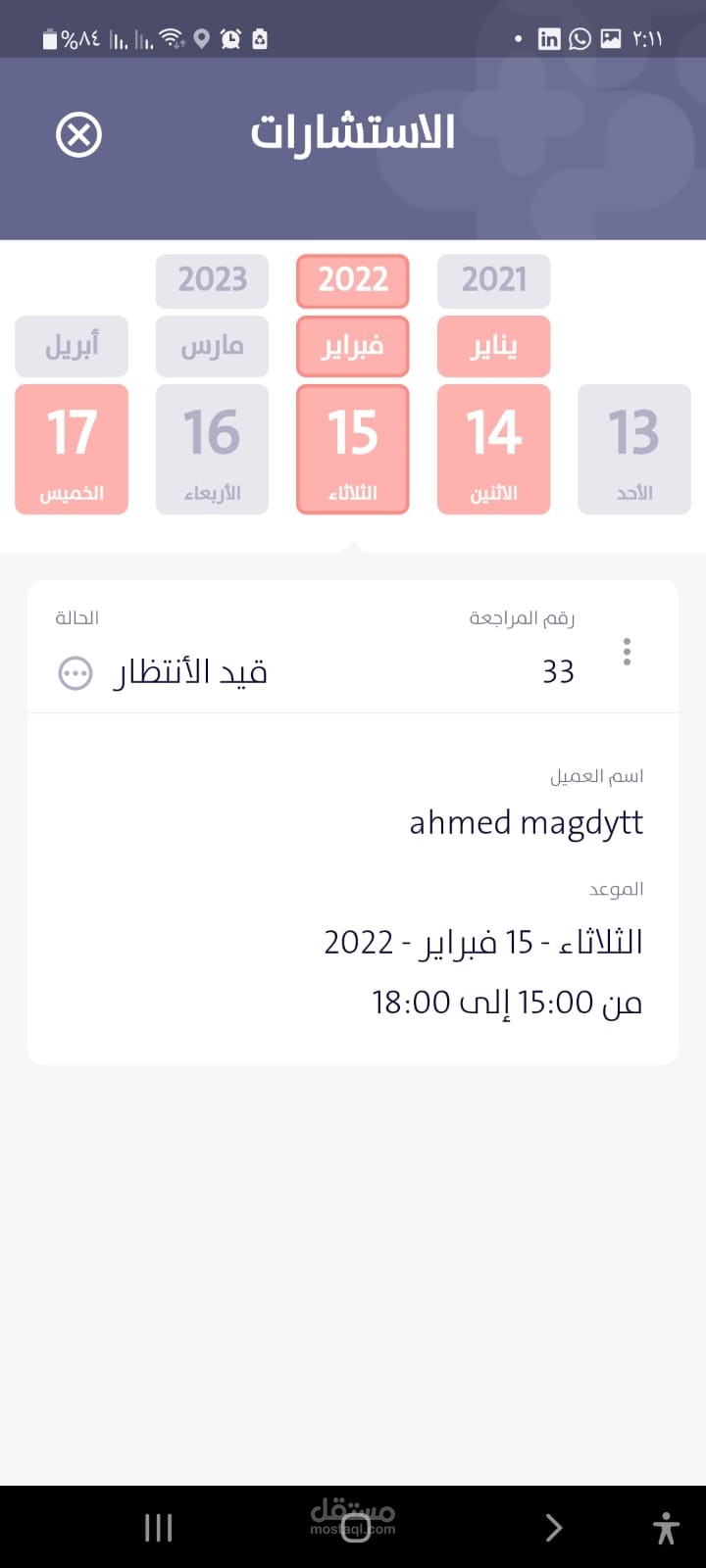Close the consultations screen
Viewport: 706px width, 1568px height.
click(x=79, y=134)
